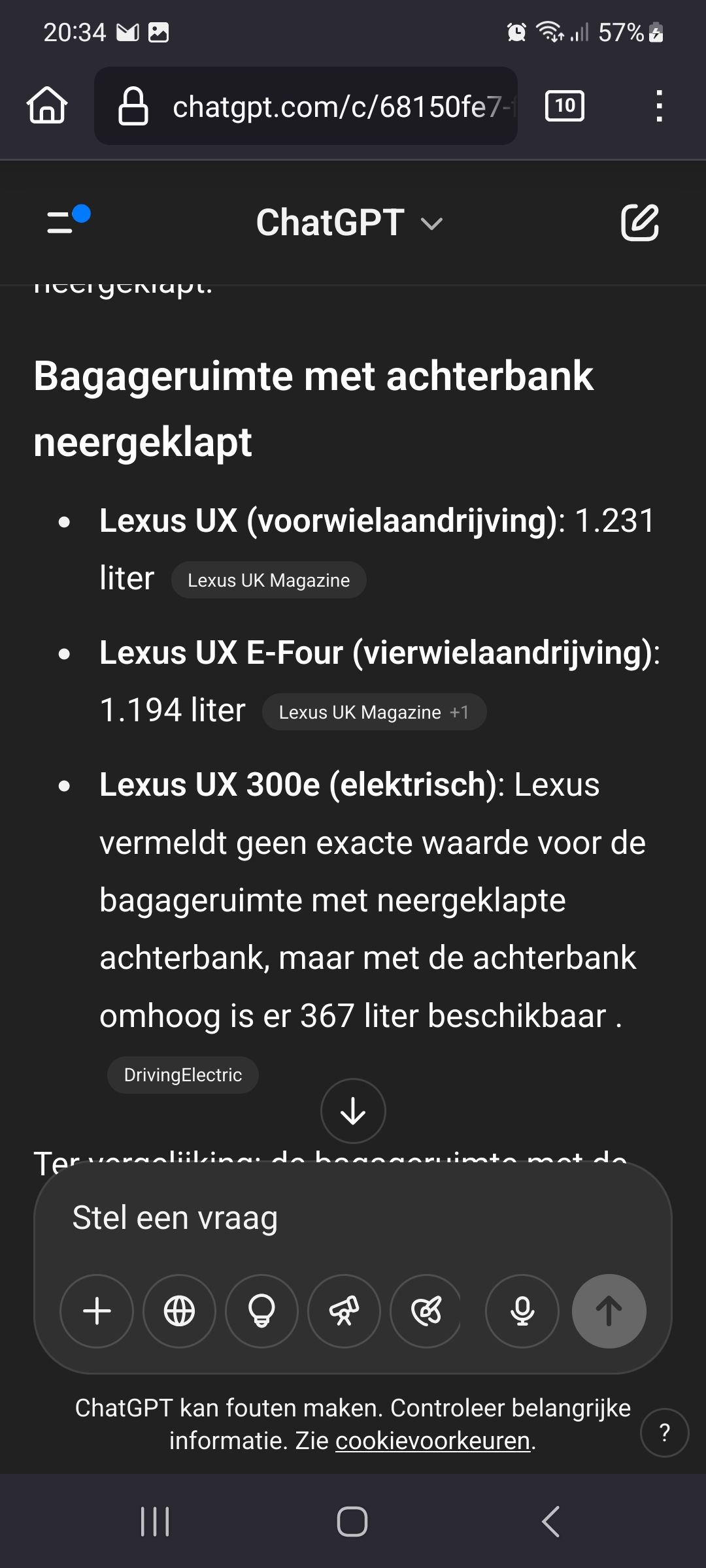Start a new chat
706x1568 pixels.
click(639, 223)
